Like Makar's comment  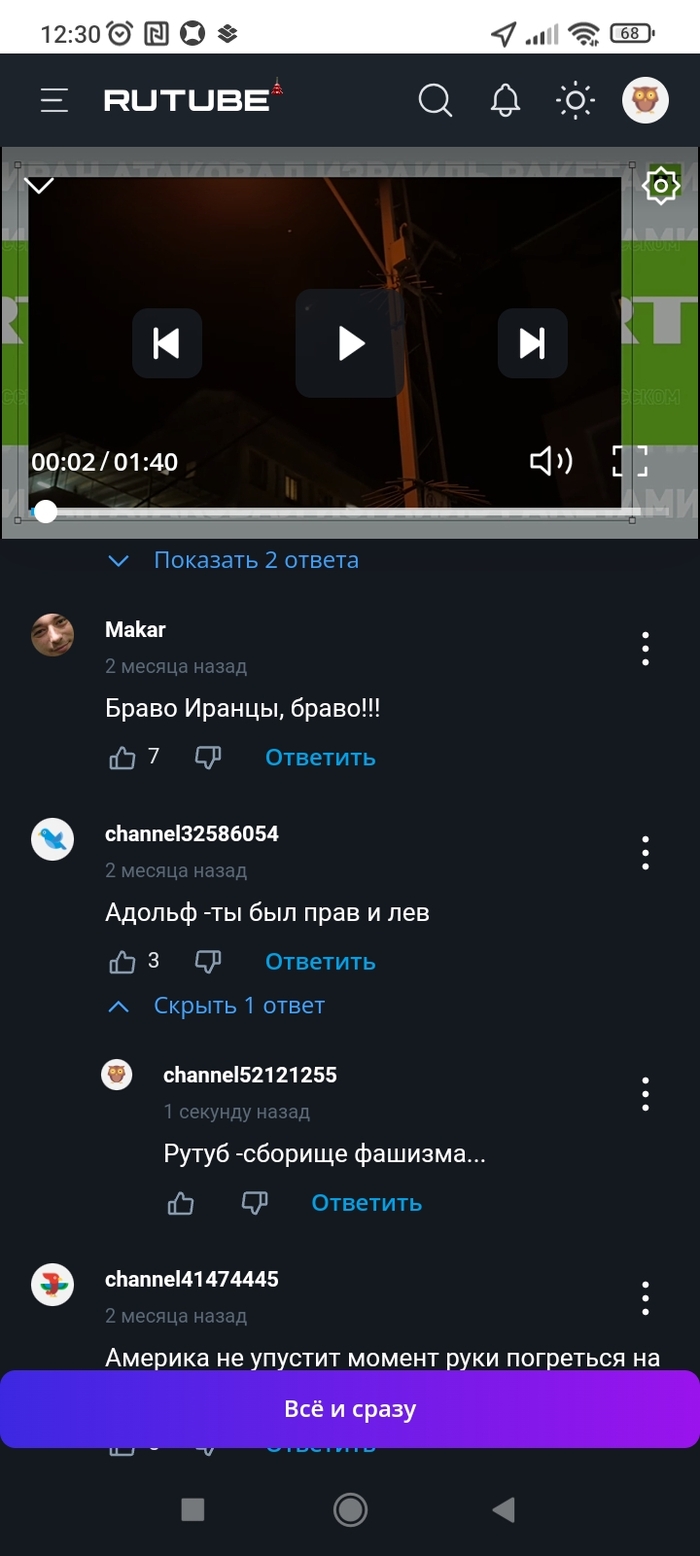click(122, 758)
